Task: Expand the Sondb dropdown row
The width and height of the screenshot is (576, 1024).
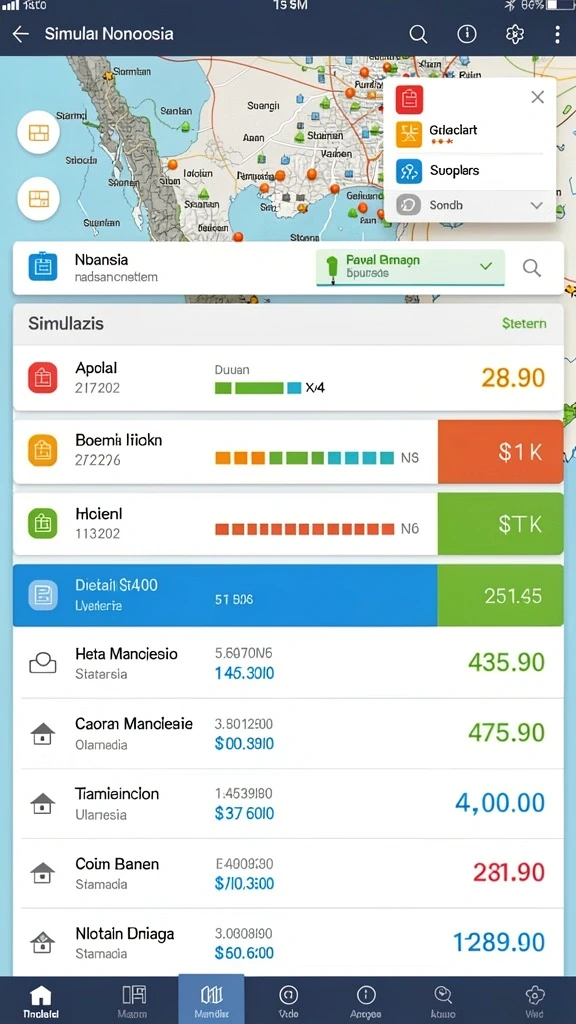Action: pos(470,205)
